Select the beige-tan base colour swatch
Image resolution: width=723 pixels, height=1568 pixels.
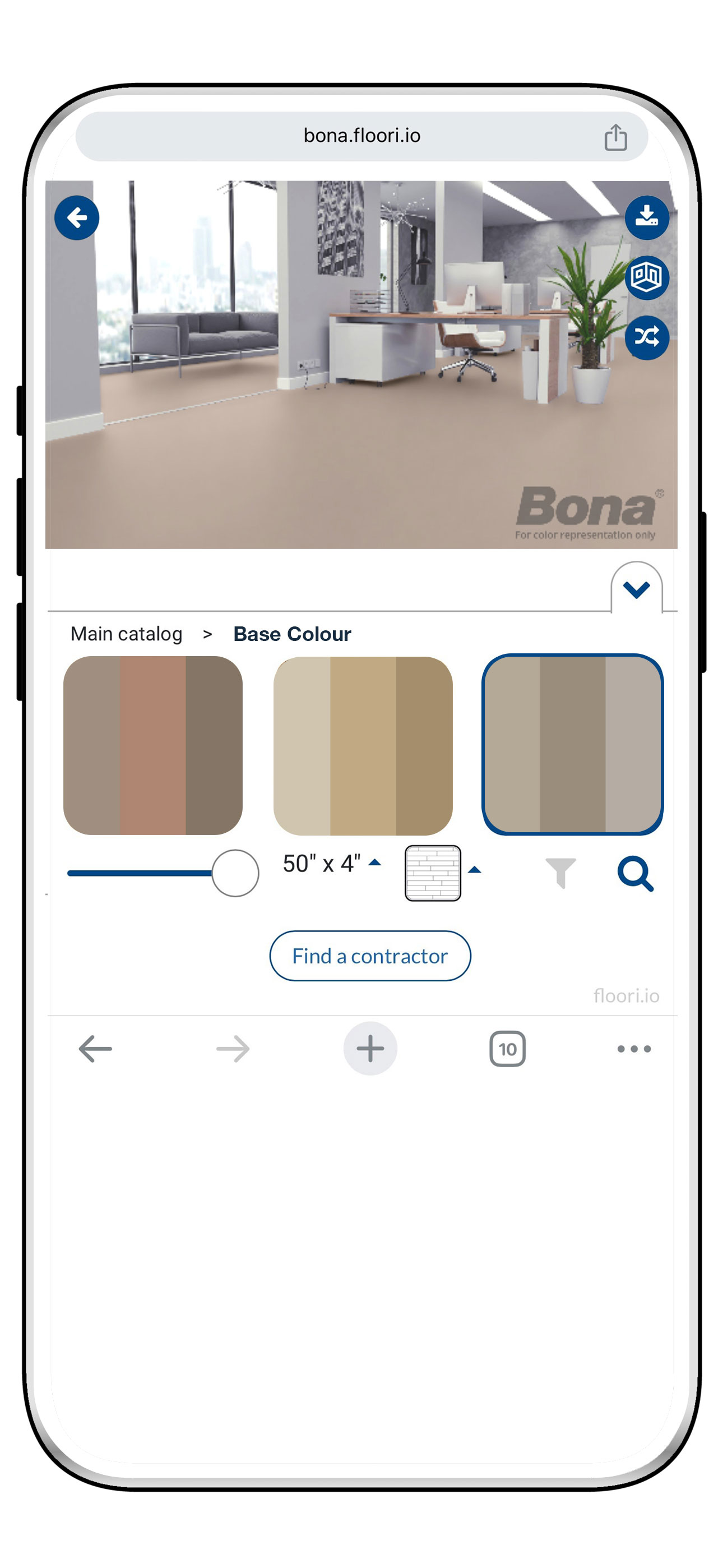[x=363, y=745]
